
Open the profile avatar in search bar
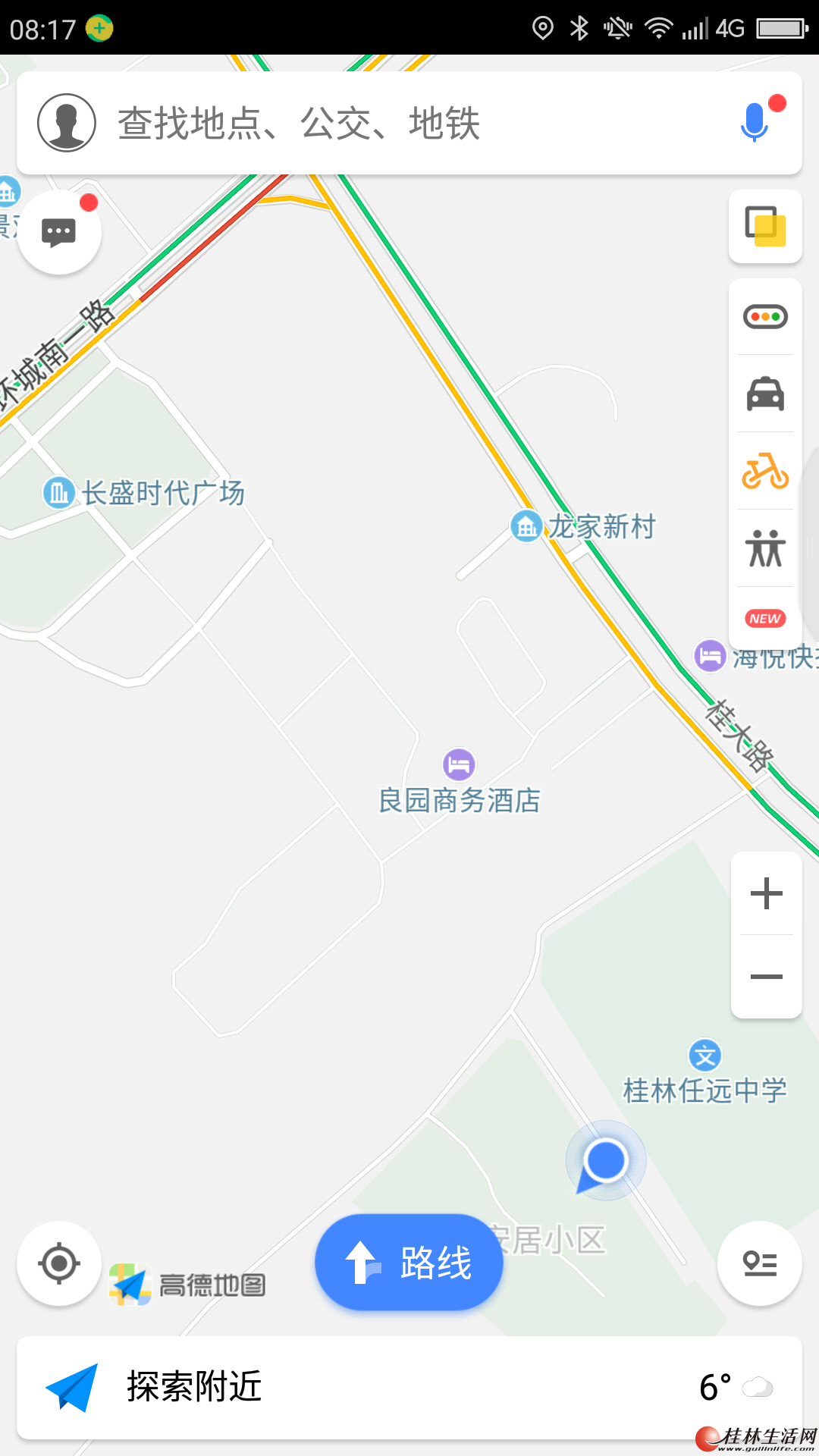[67, 123]
